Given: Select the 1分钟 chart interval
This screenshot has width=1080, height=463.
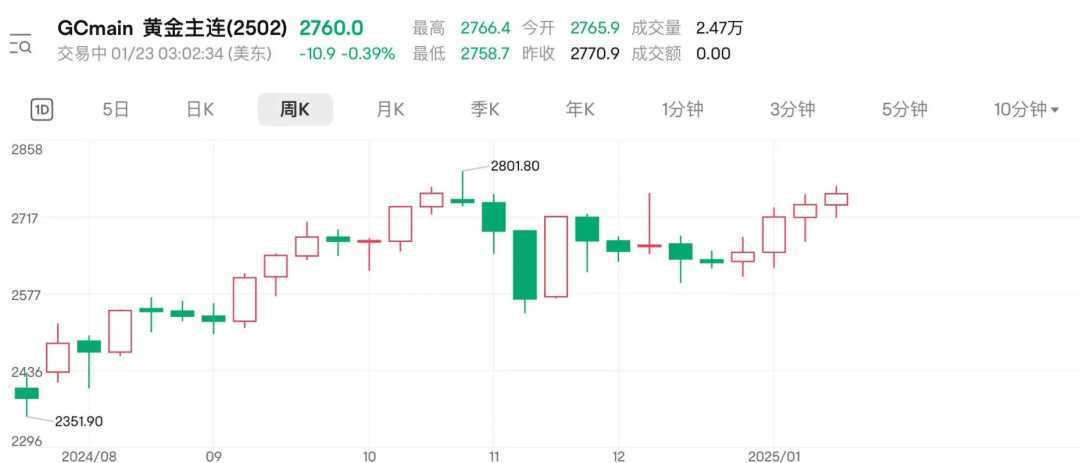Looking at the screenshot, I should coord(684,110).
